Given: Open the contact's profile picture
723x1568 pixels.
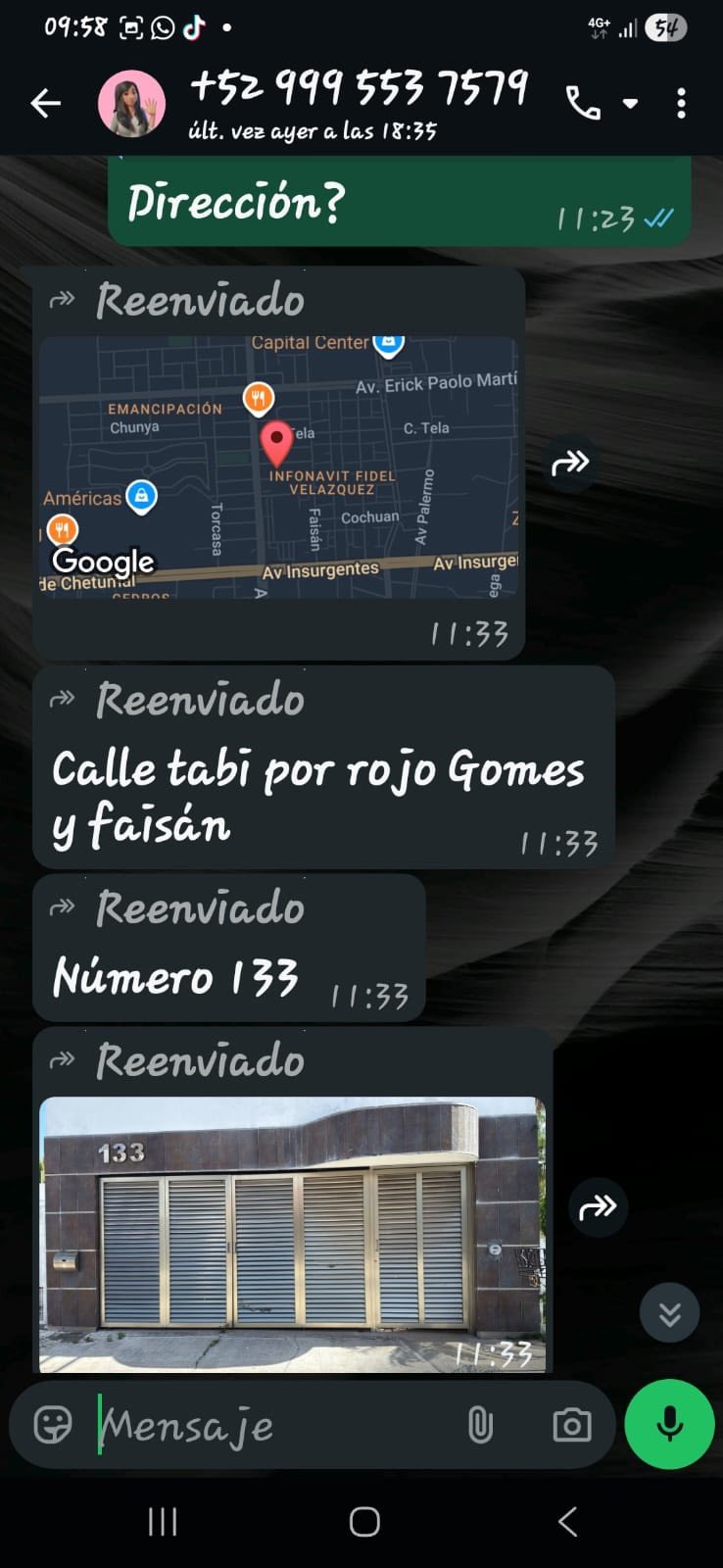Looking at the screenshot, I should pyautogui.click(x=131, y=104).
